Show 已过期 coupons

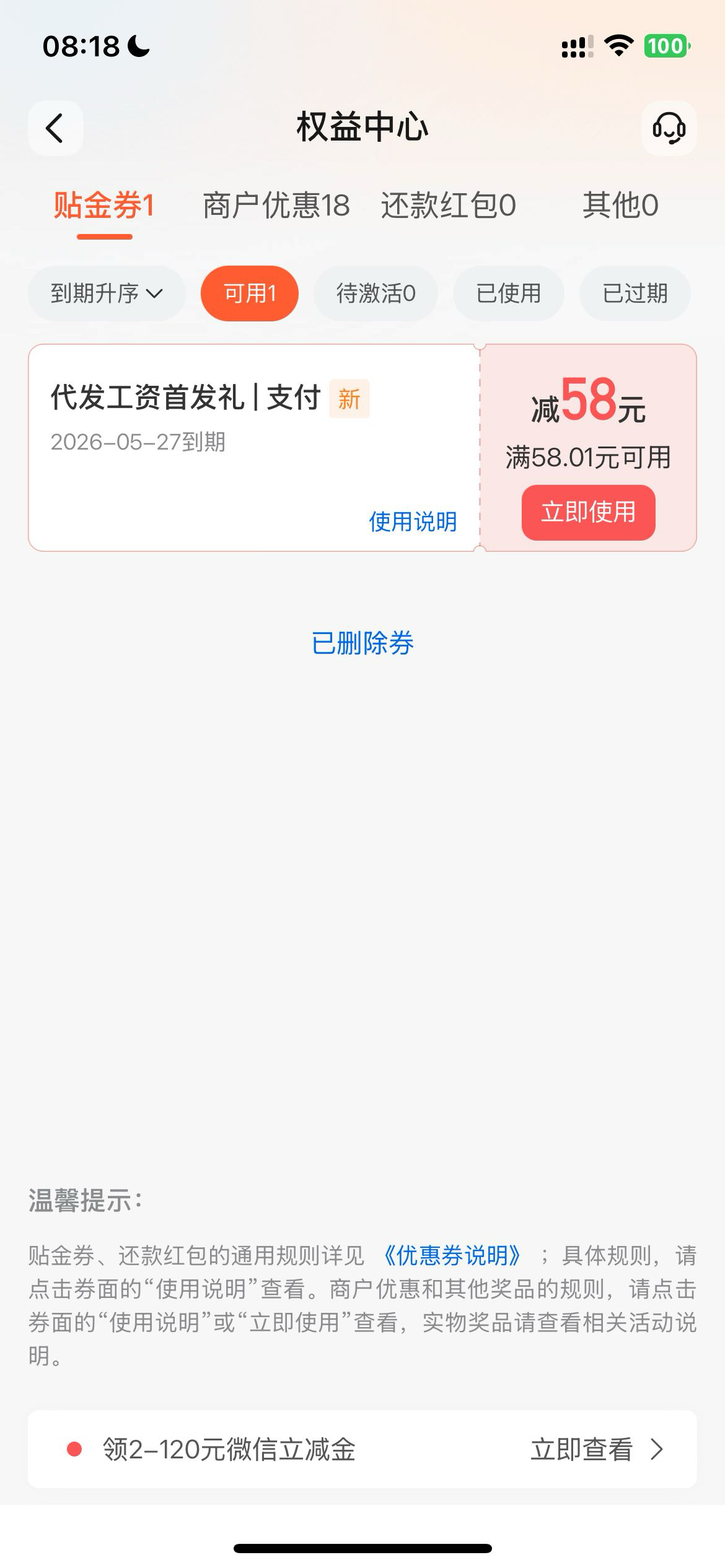[635, 294]
